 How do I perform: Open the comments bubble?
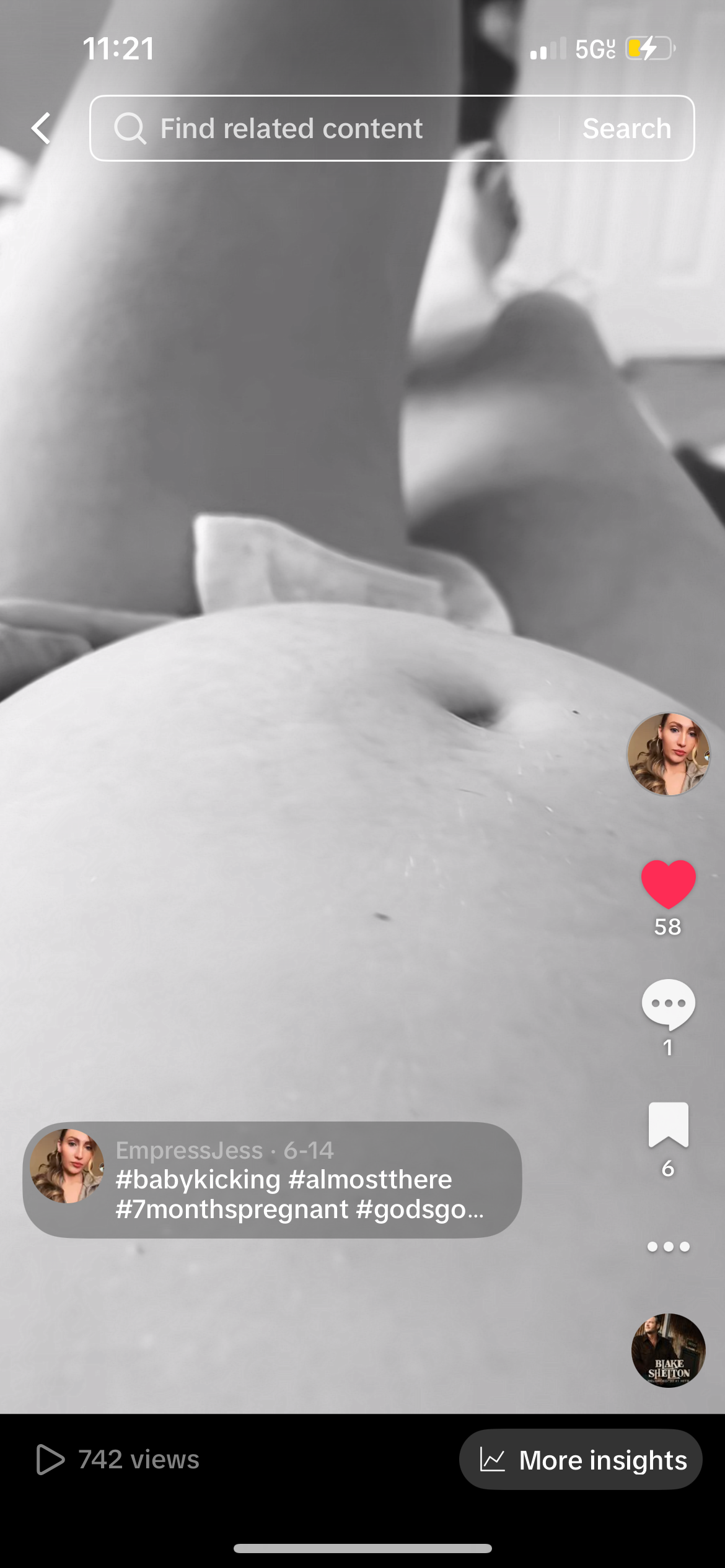(668, 1003)
